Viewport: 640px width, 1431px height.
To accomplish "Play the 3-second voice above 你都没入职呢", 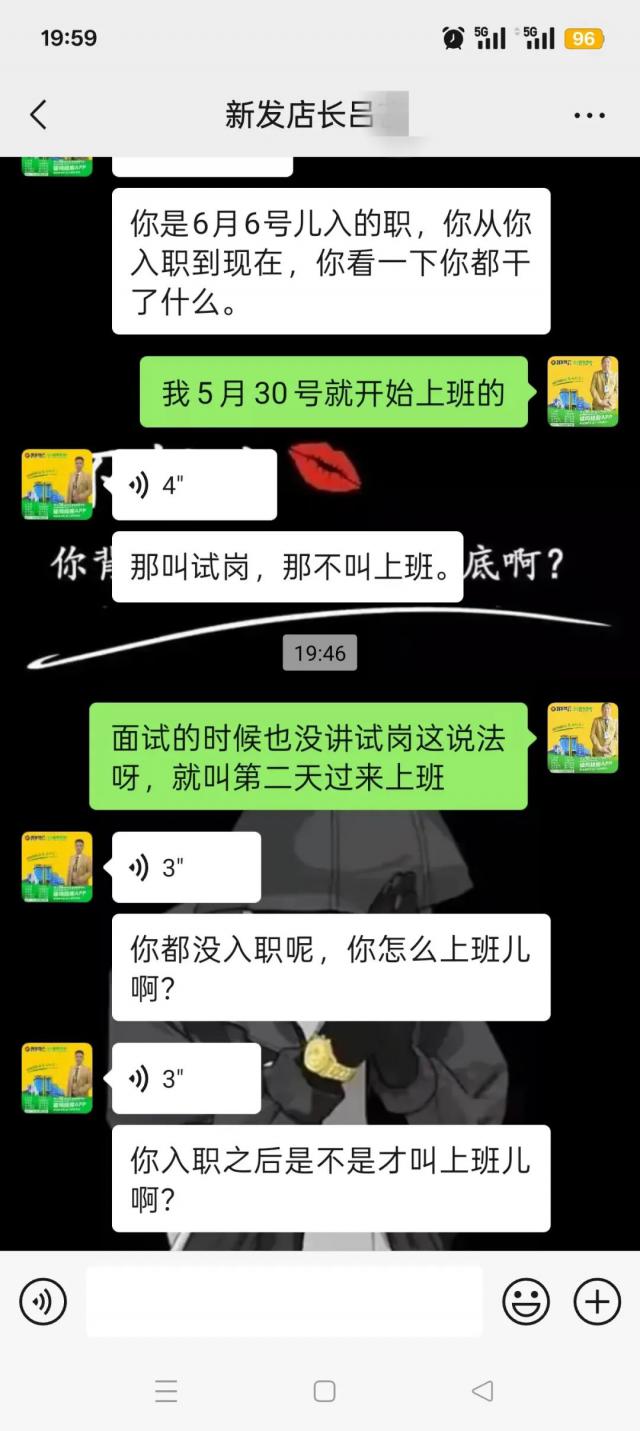I will coord(186,867).
